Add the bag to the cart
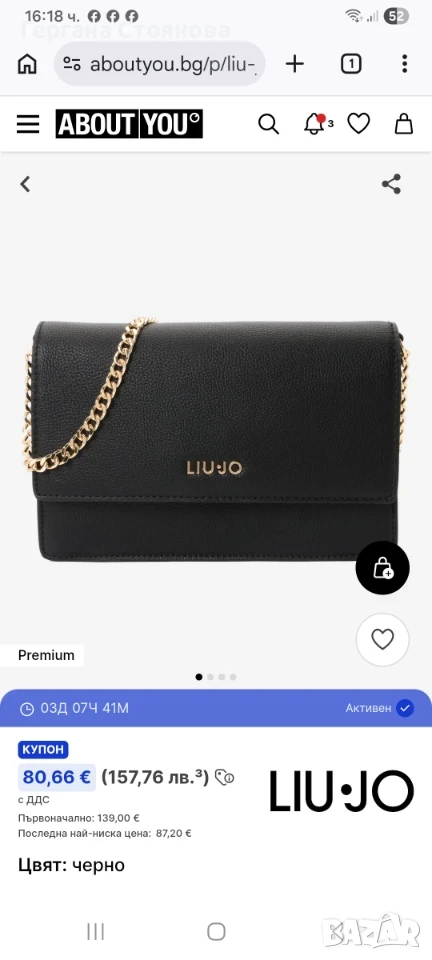Viewport: 432px width, 960px height. click(382, 568)
